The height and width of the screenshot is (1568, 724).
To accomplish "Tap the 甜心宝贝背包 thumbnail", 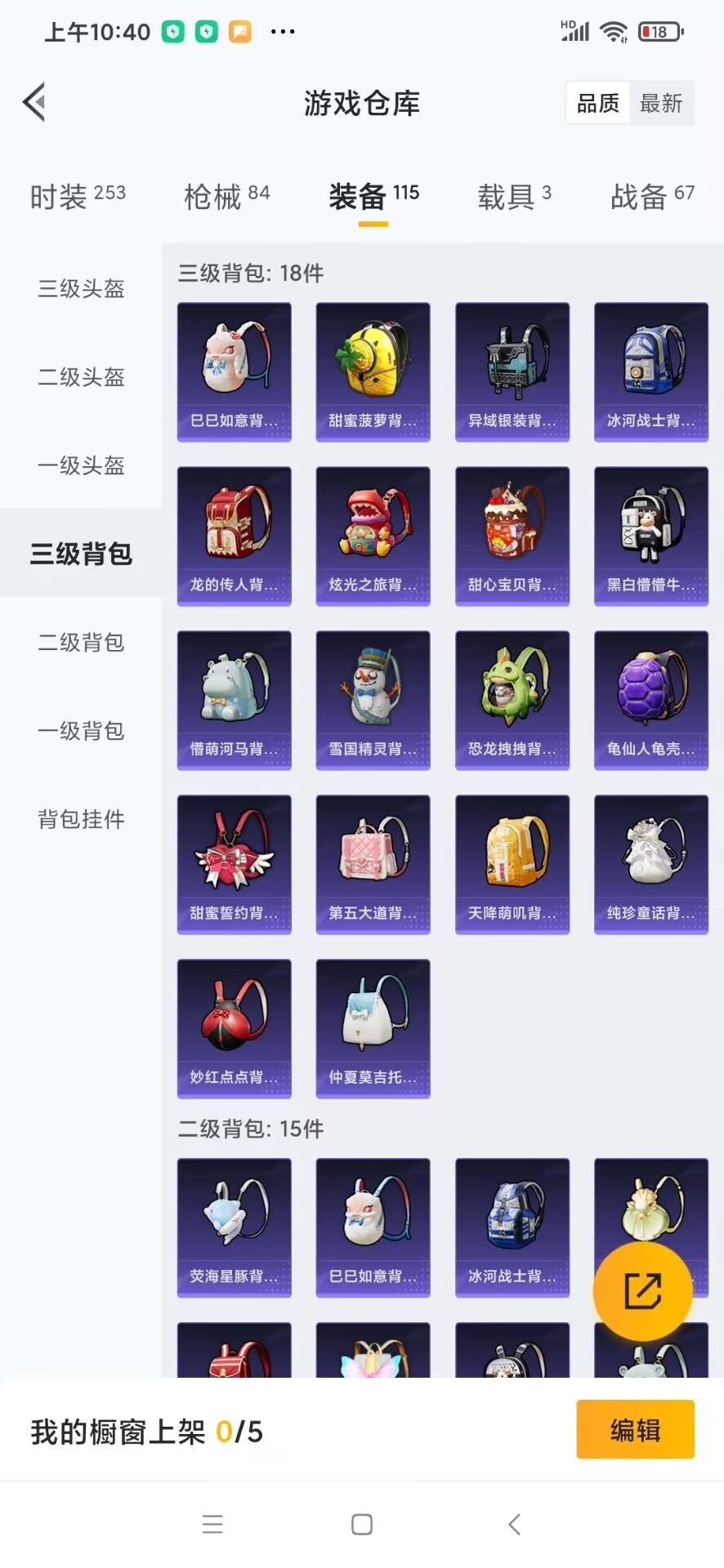I will [x=512, y=536].
